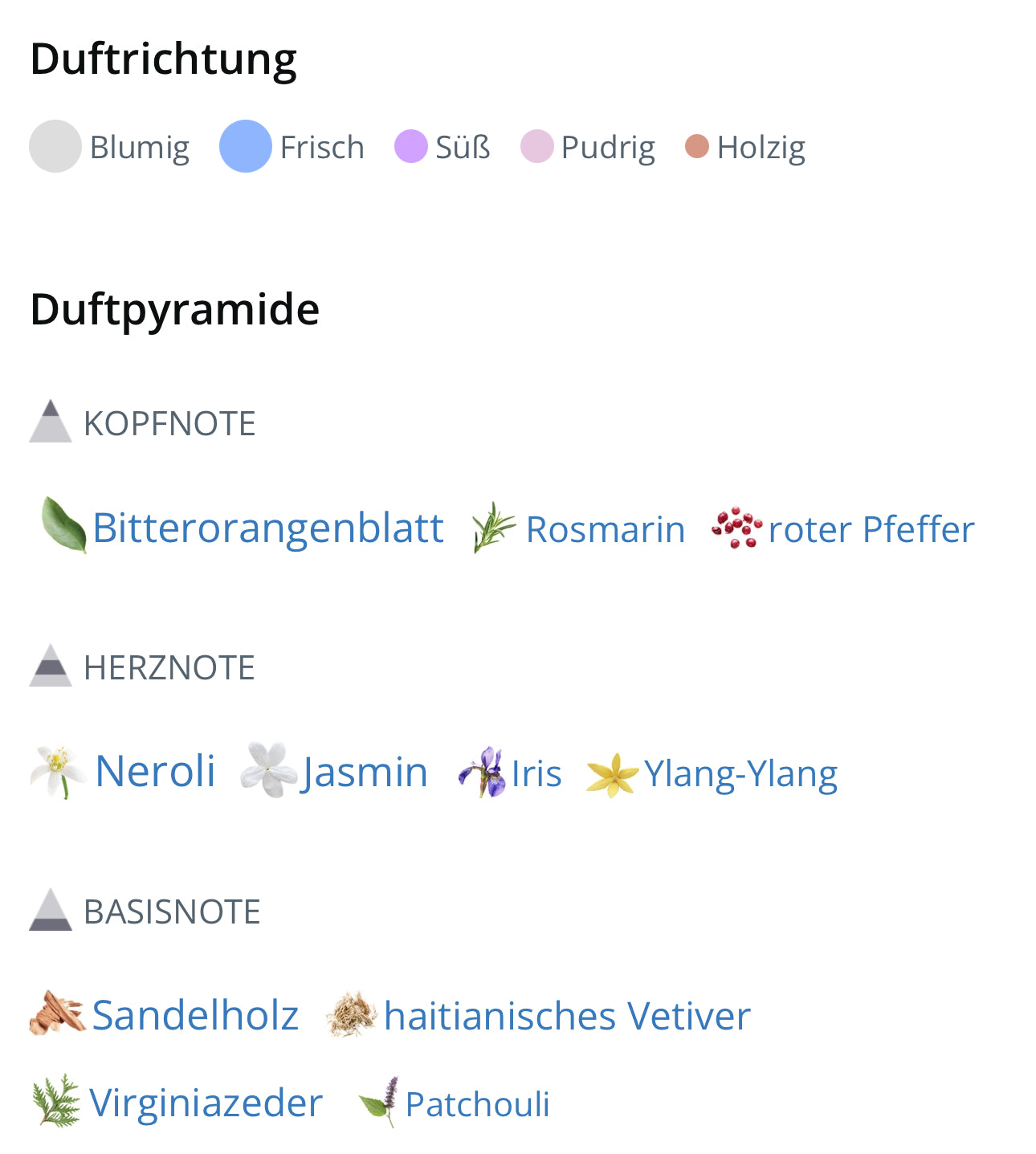Open the Sandelholz note link
Image resolution: width=1036 pixels, height=1154 pixels.
(x=195, y=1015)
